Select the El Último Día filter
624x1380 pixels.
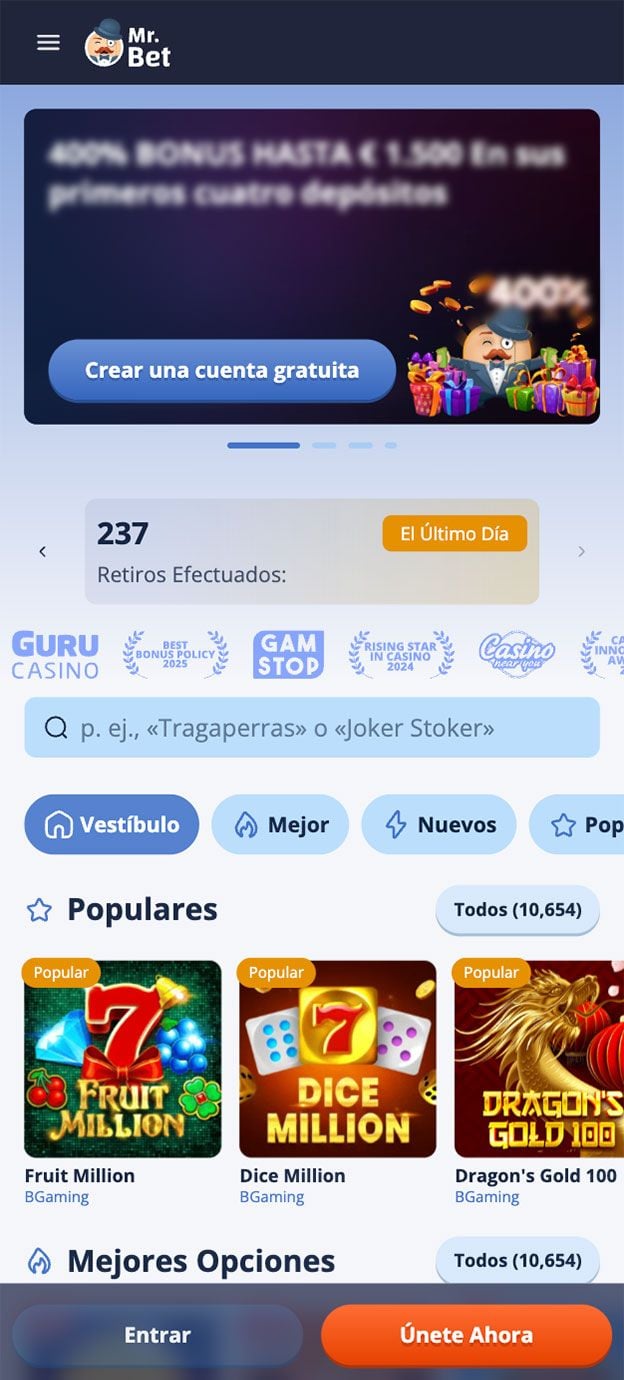(x=454, y=534)
